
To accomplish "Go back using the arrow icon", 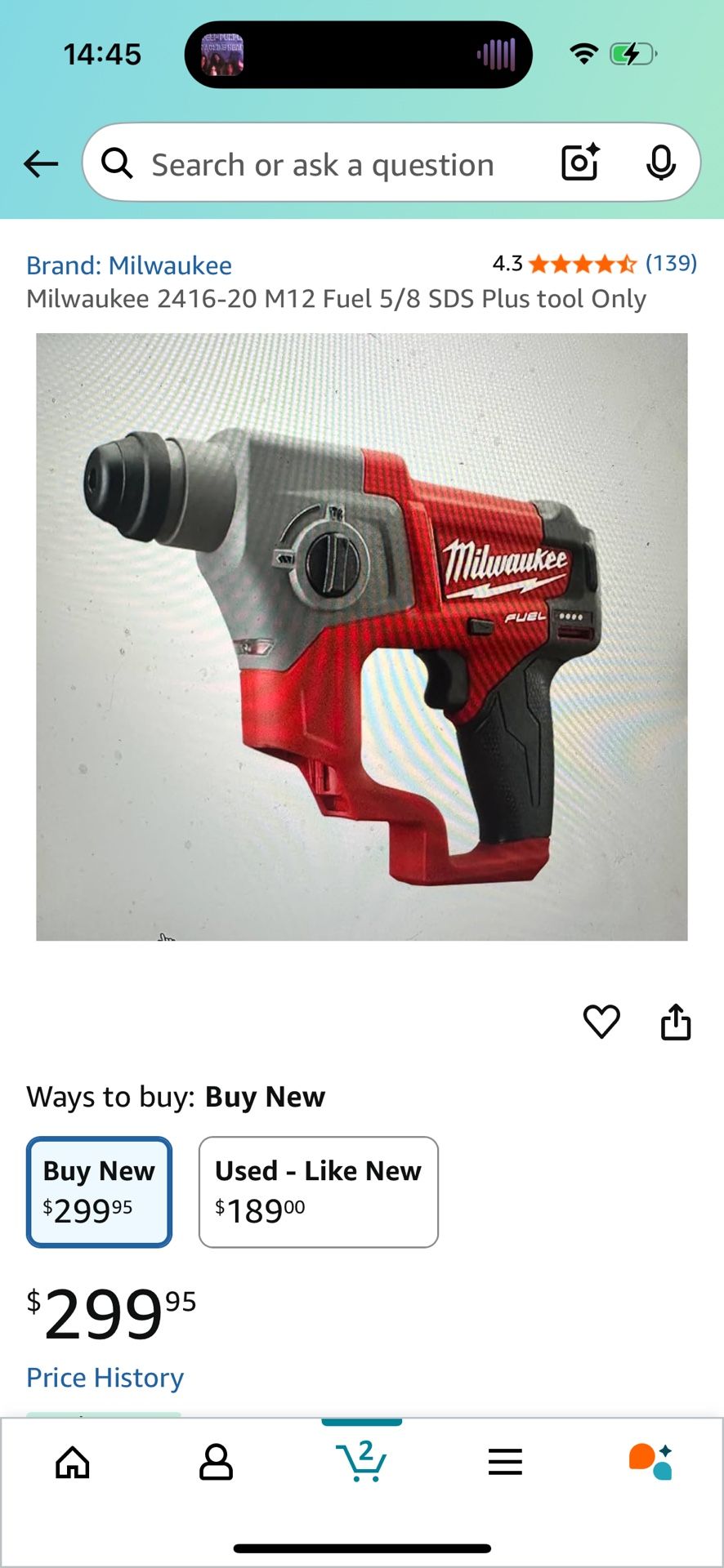I will point(41,164).
